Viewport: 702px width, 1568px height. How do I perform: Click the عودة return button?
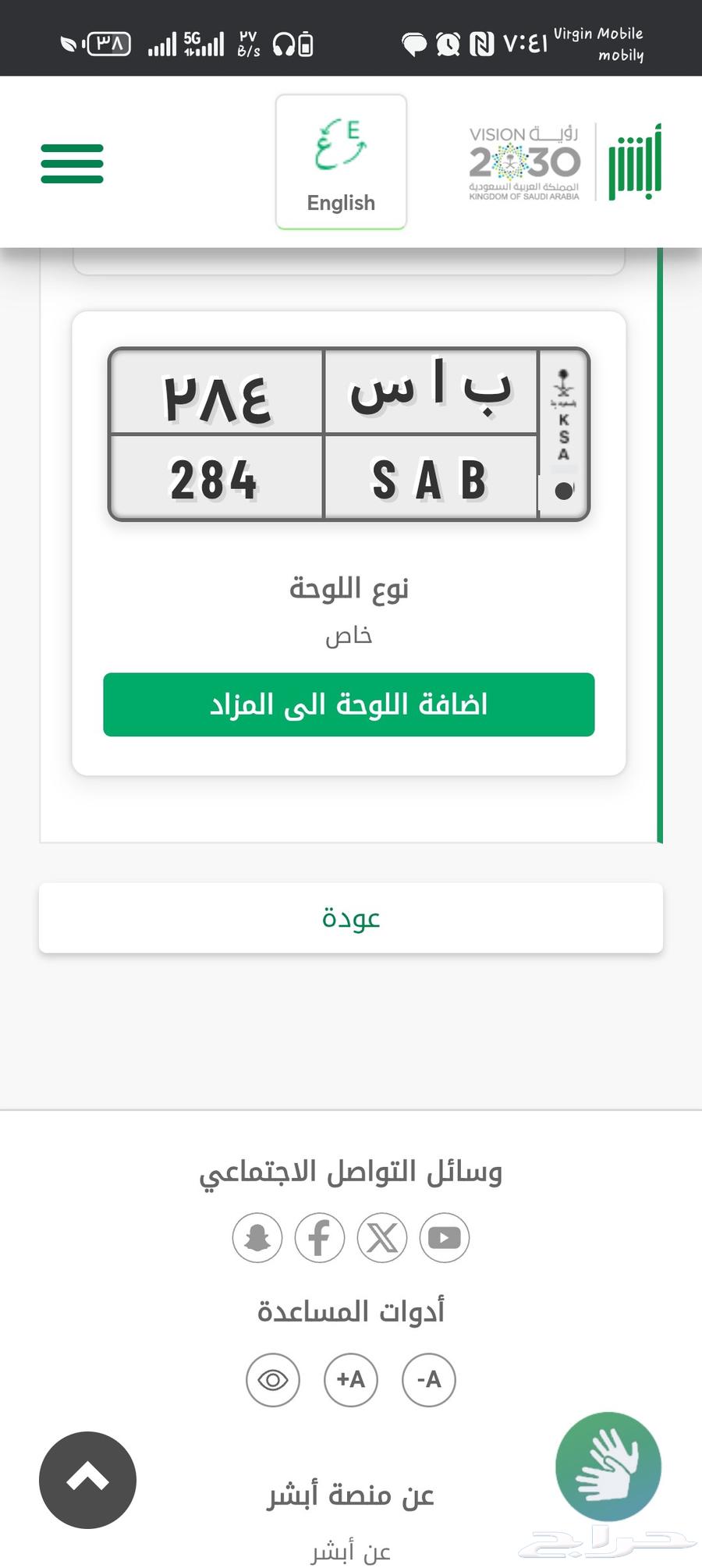pos(350,918)
